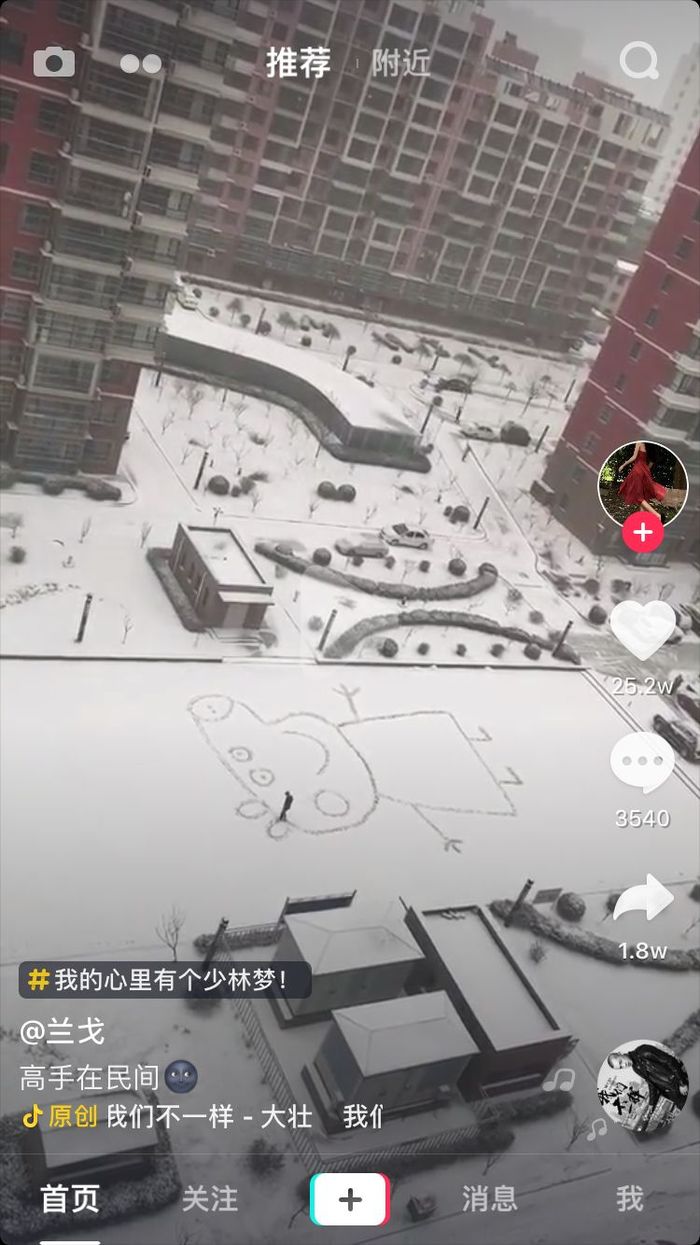Image resolution: width=700 pixels, height=1245 pixels.
Task: Share this video with the arrow
Action: tap(642, 900)
